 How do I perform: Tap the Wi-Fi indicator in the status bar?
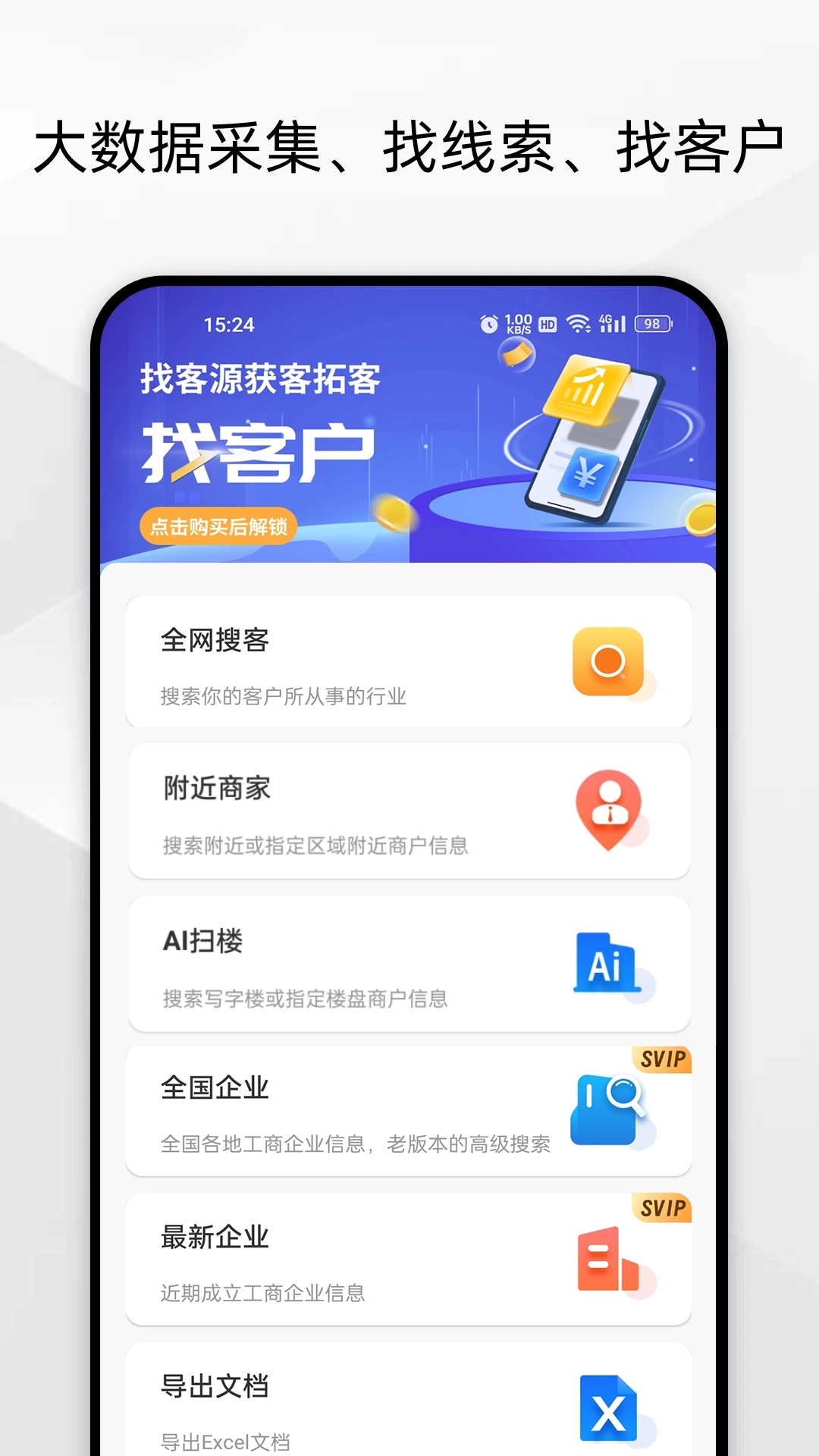click(577, 322)
